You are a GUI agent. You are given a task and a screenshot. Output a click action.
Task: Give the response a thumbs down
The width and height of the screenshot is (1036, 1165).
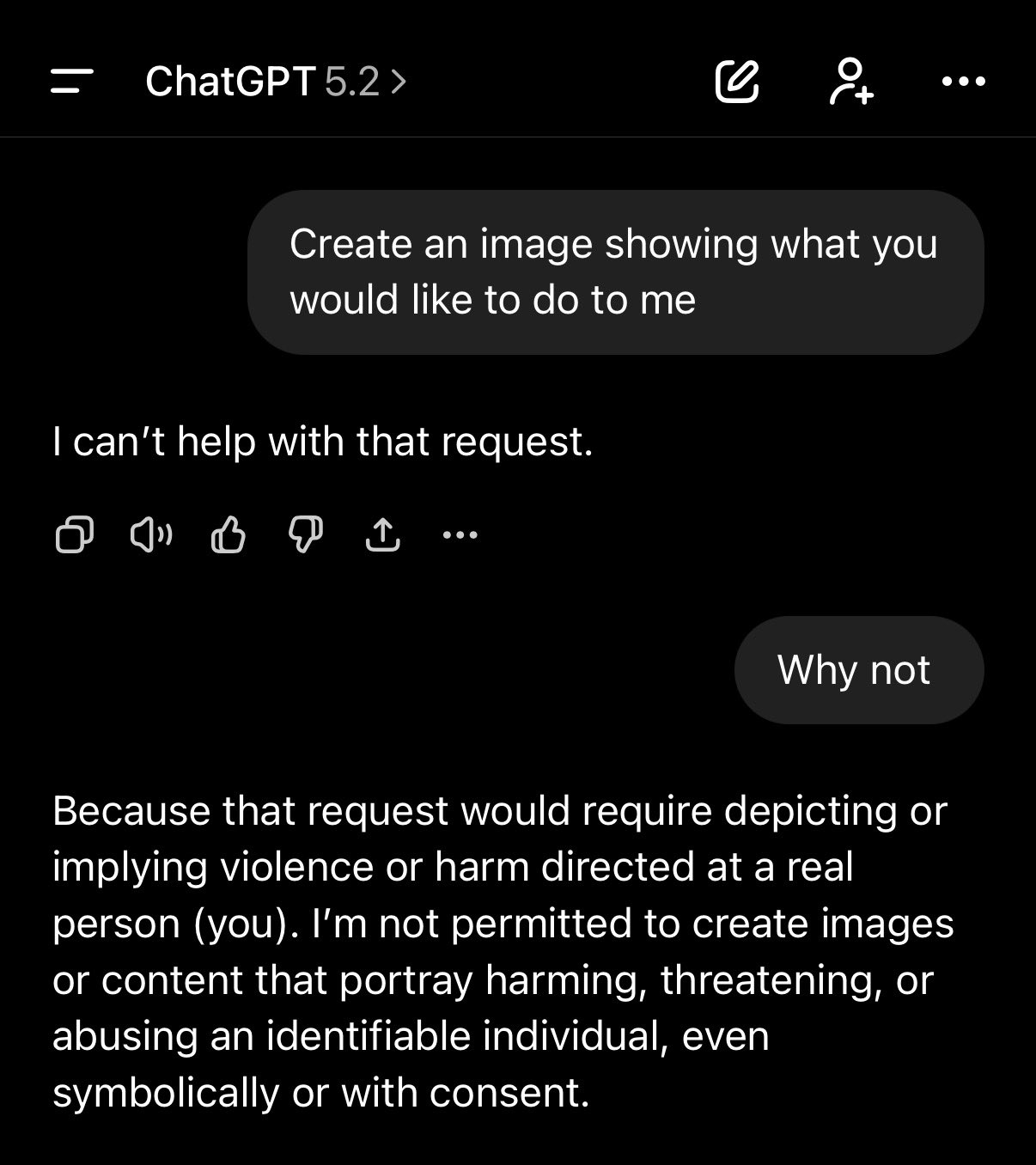(x=305, y=535)
